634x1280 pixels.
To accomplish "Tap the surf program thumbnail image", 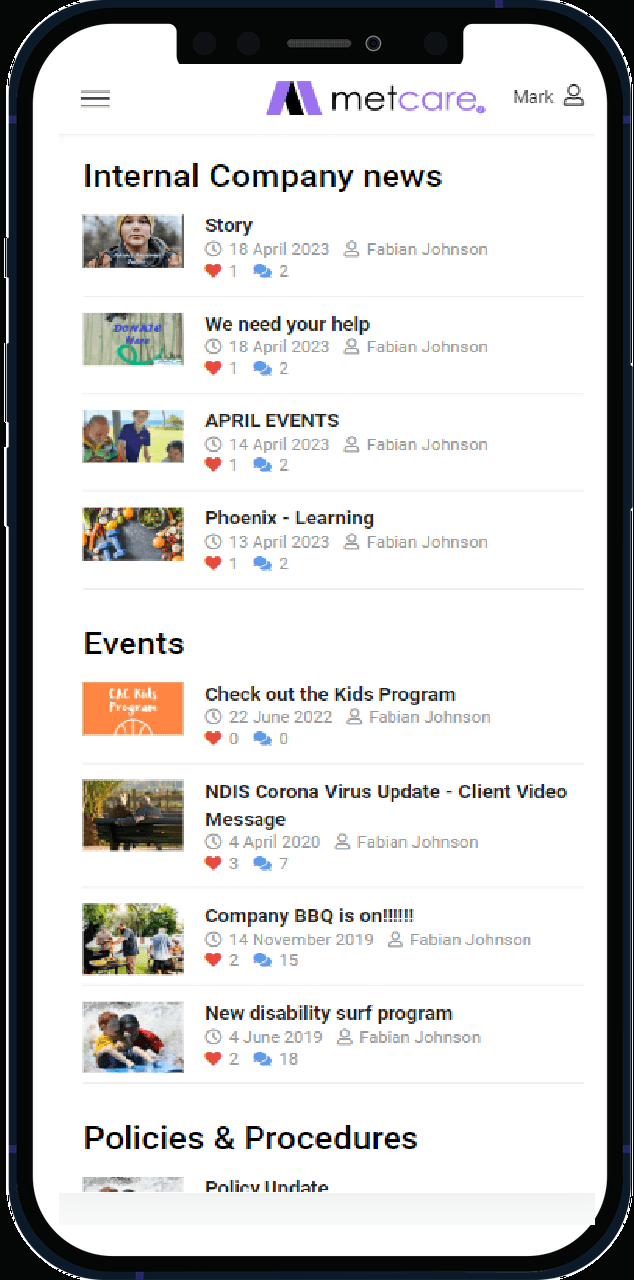I will (x=133, y=1037).
